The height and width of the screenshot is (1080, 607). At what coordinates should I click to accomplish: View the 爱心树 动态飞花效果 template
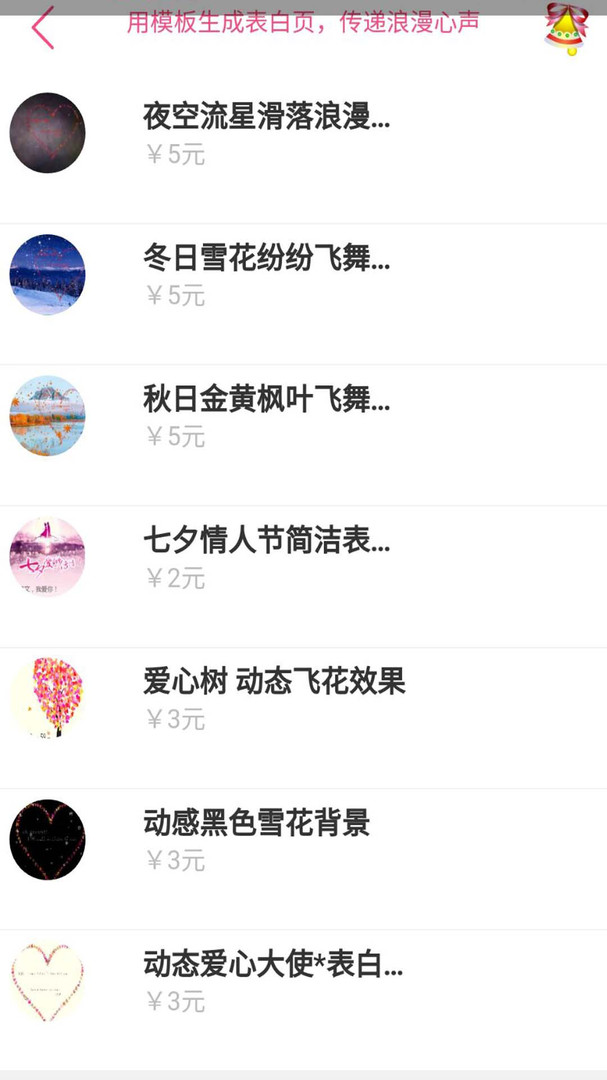click(274, 683)
